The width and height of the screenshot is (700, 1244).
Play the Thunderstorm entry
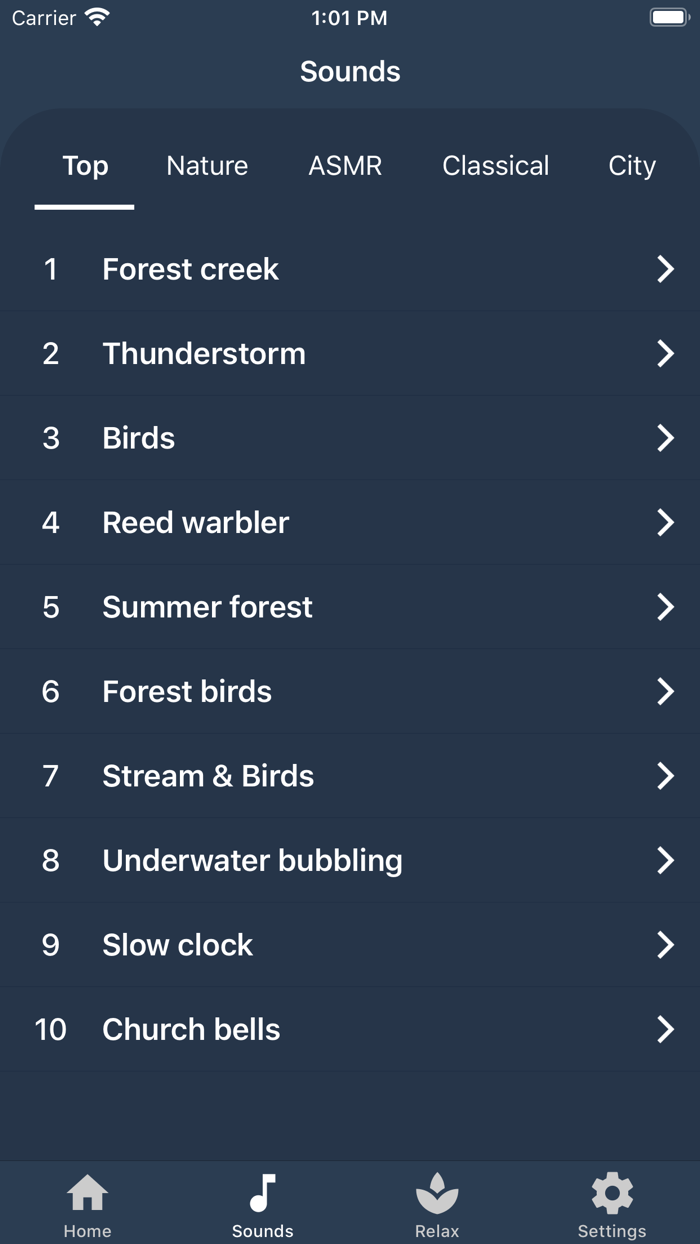tap(350, 353)
